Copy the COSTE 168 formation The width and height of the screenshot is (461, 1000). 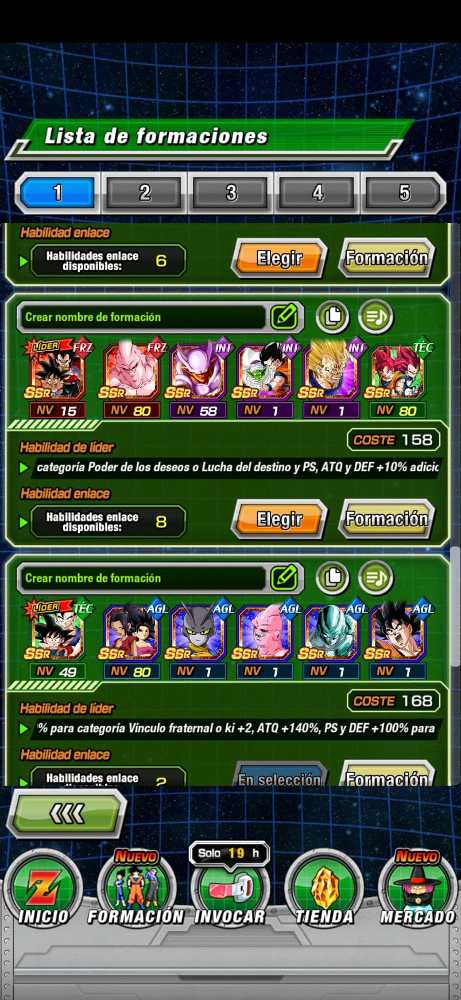(x=332, y=578)
